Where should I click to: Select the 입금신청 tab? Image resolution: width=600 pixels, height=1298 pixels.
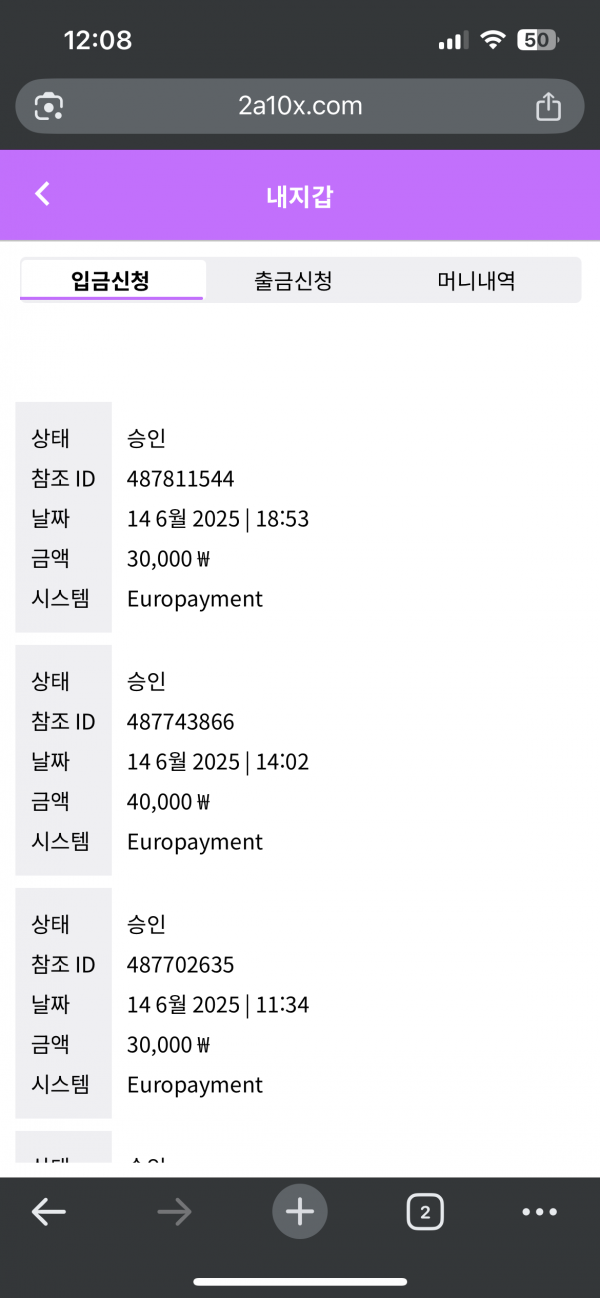click(111, 281)
